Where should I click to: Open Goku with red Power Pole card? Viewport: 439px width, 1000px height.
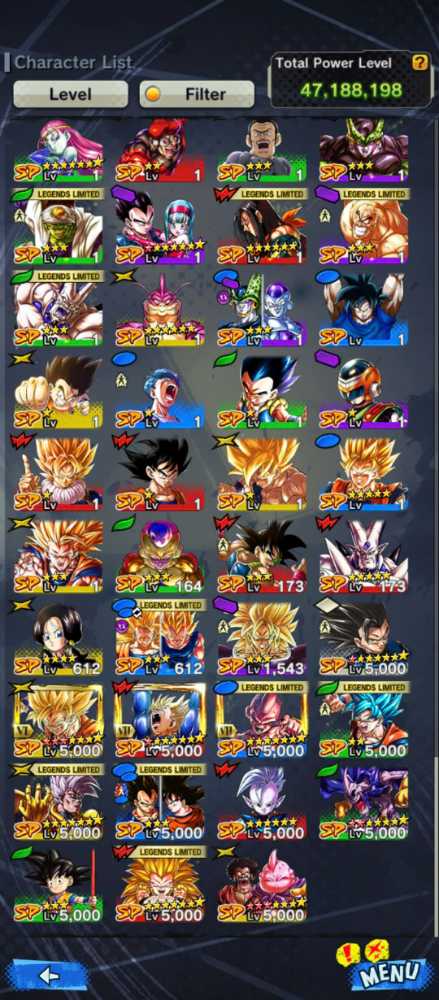(x=57, y=885)
